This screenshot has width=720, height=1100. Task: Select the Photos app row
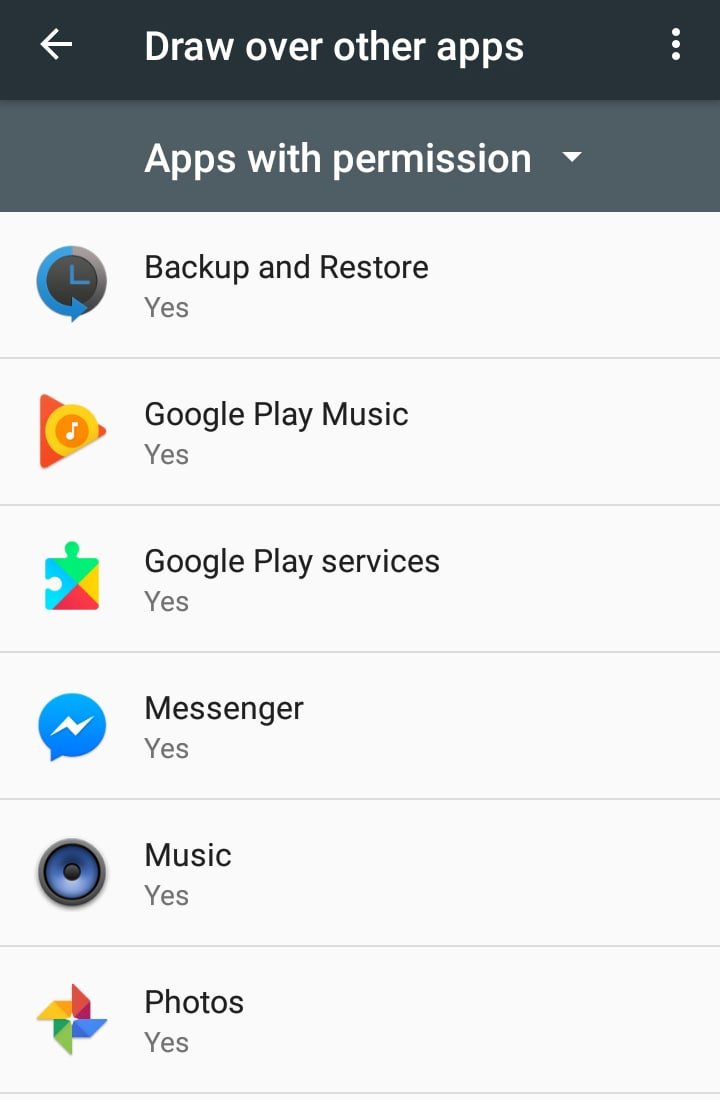360,1020
